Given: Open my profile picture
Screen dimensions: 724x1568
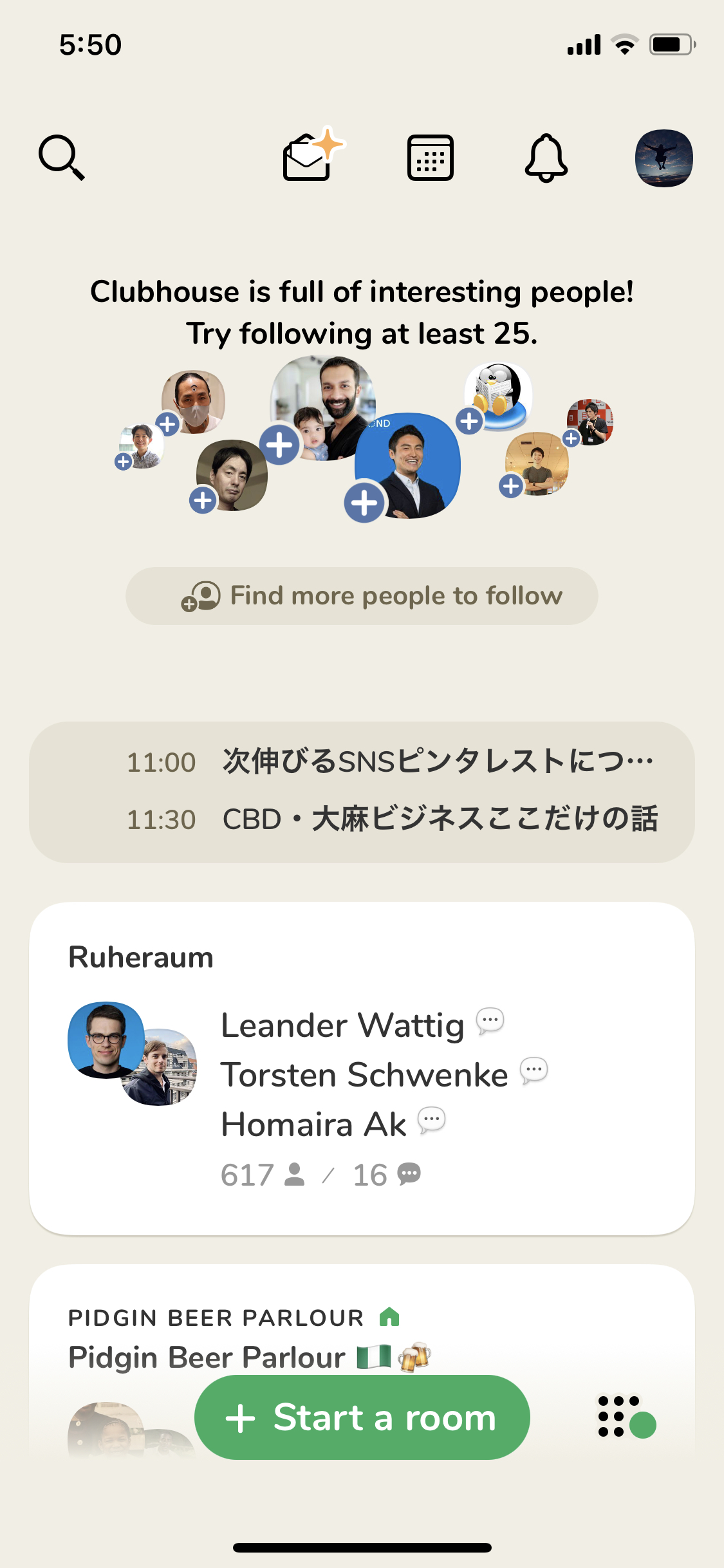Looking at the screenshot, I should [x=664, y=158].
